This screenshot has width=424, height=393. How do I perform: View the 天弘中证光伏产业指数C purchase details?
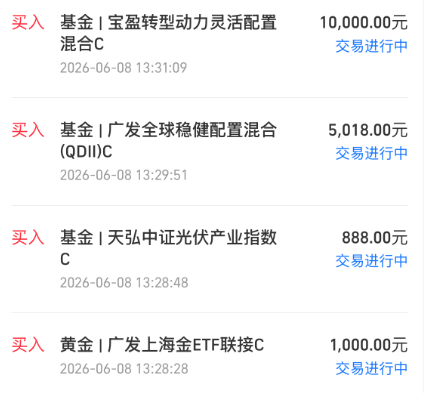210,259
